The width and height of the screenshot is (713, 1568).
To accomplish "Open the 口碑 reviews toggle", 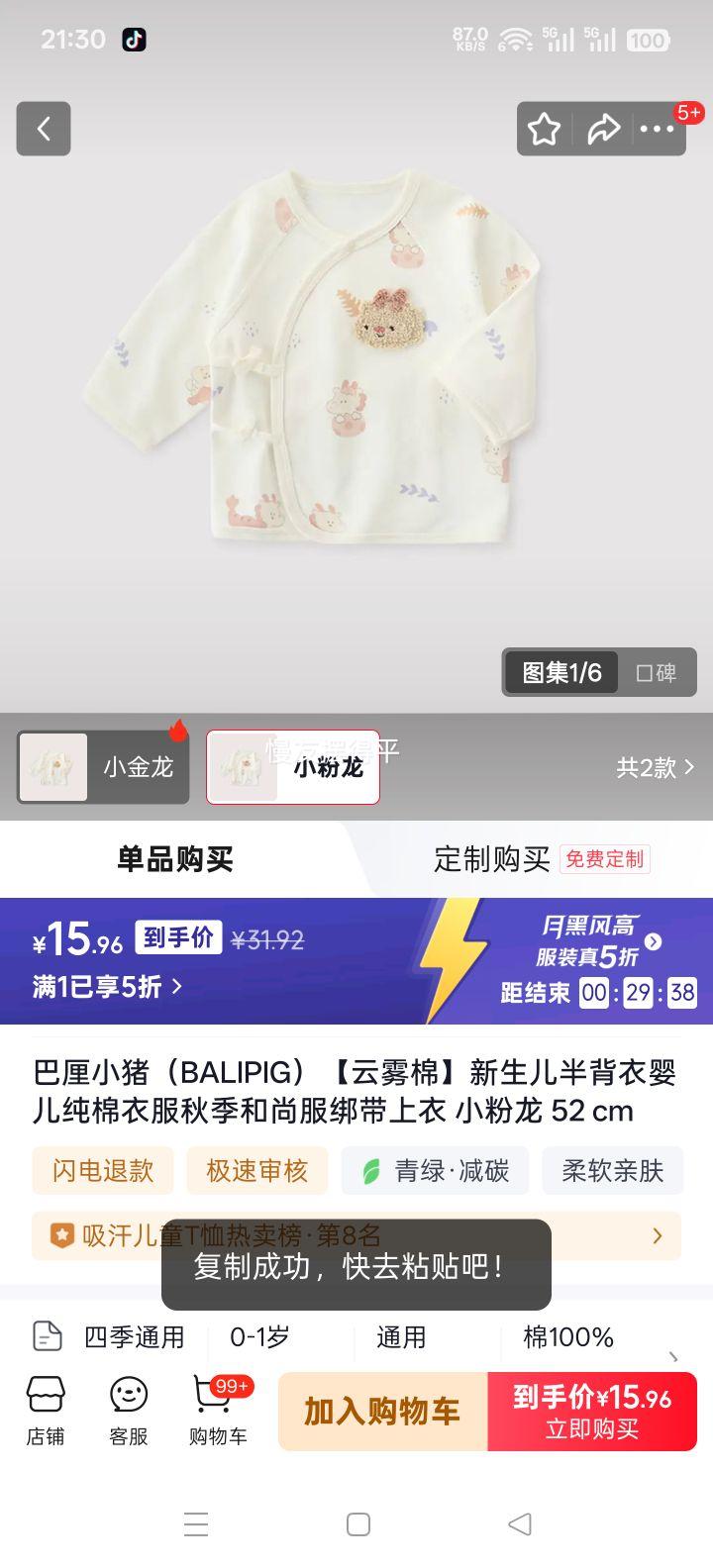I will [x=658, y=672].
